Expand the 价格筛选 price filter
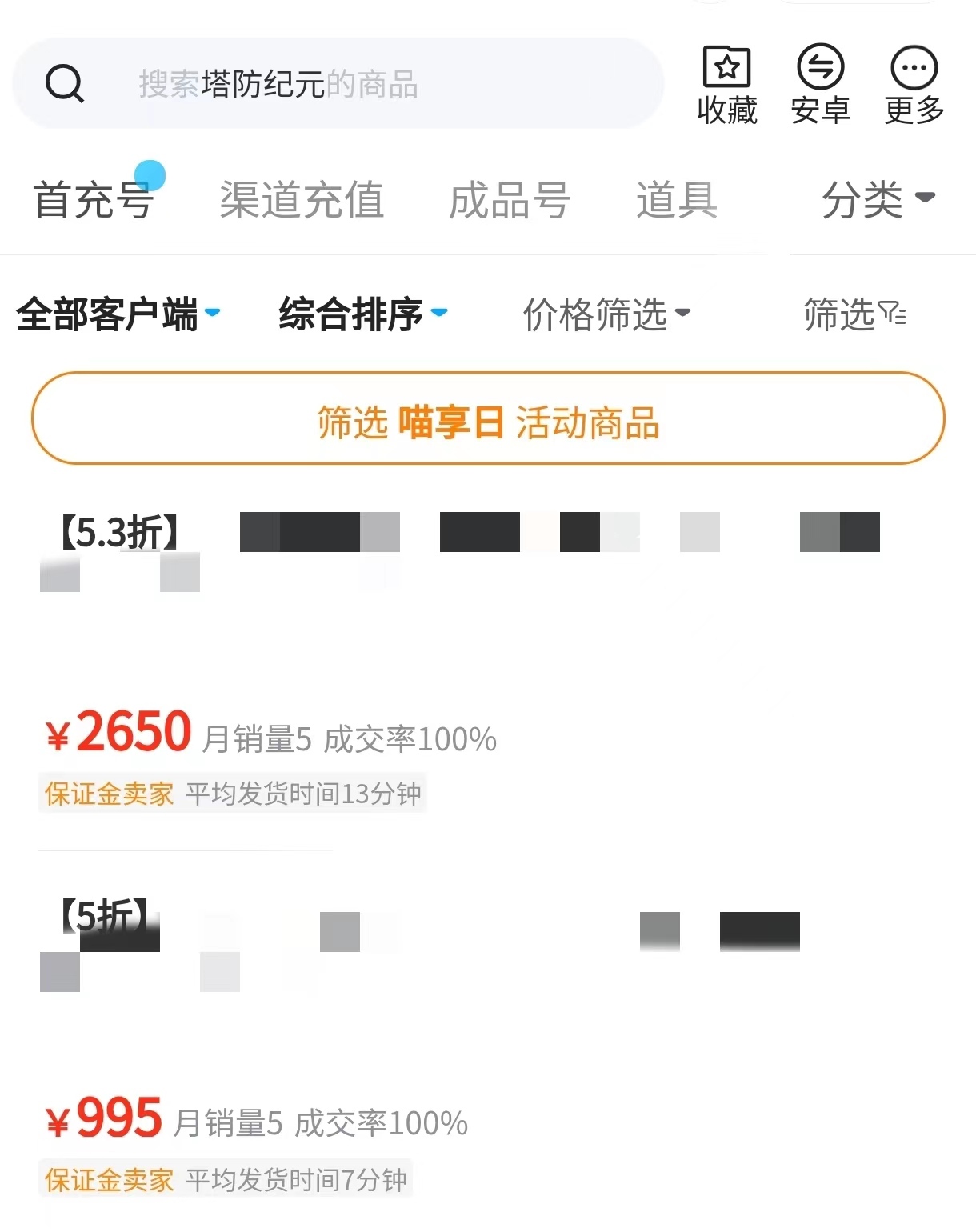This screenshot has width=976, height=1232. (606, 314)
